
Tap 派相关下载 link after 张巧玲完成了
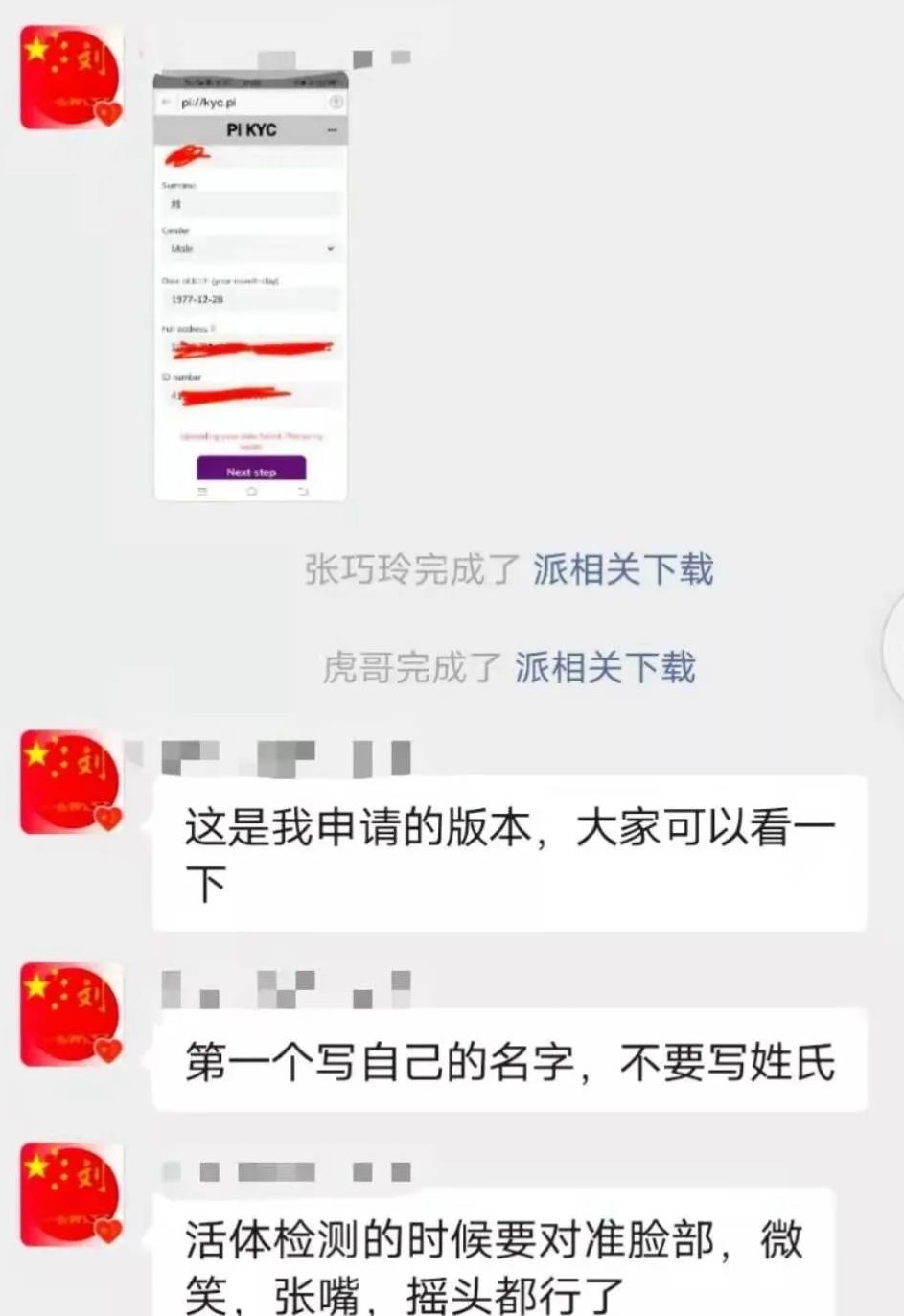coord(623,569)
